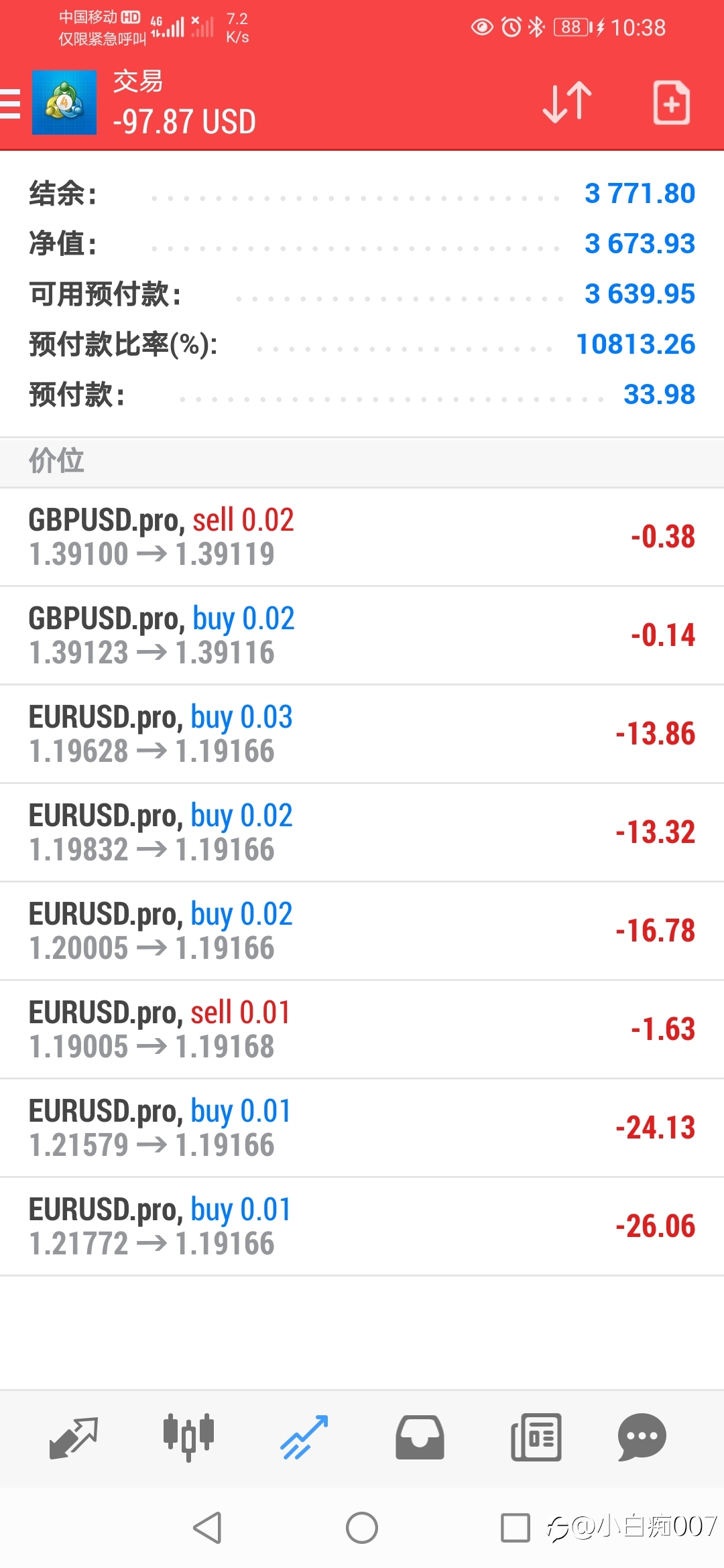Open GBPUSD.pro buy 0.02 position
Image resolution: width=724 pixels, height=1568 pixels.
tap(362, 635)
